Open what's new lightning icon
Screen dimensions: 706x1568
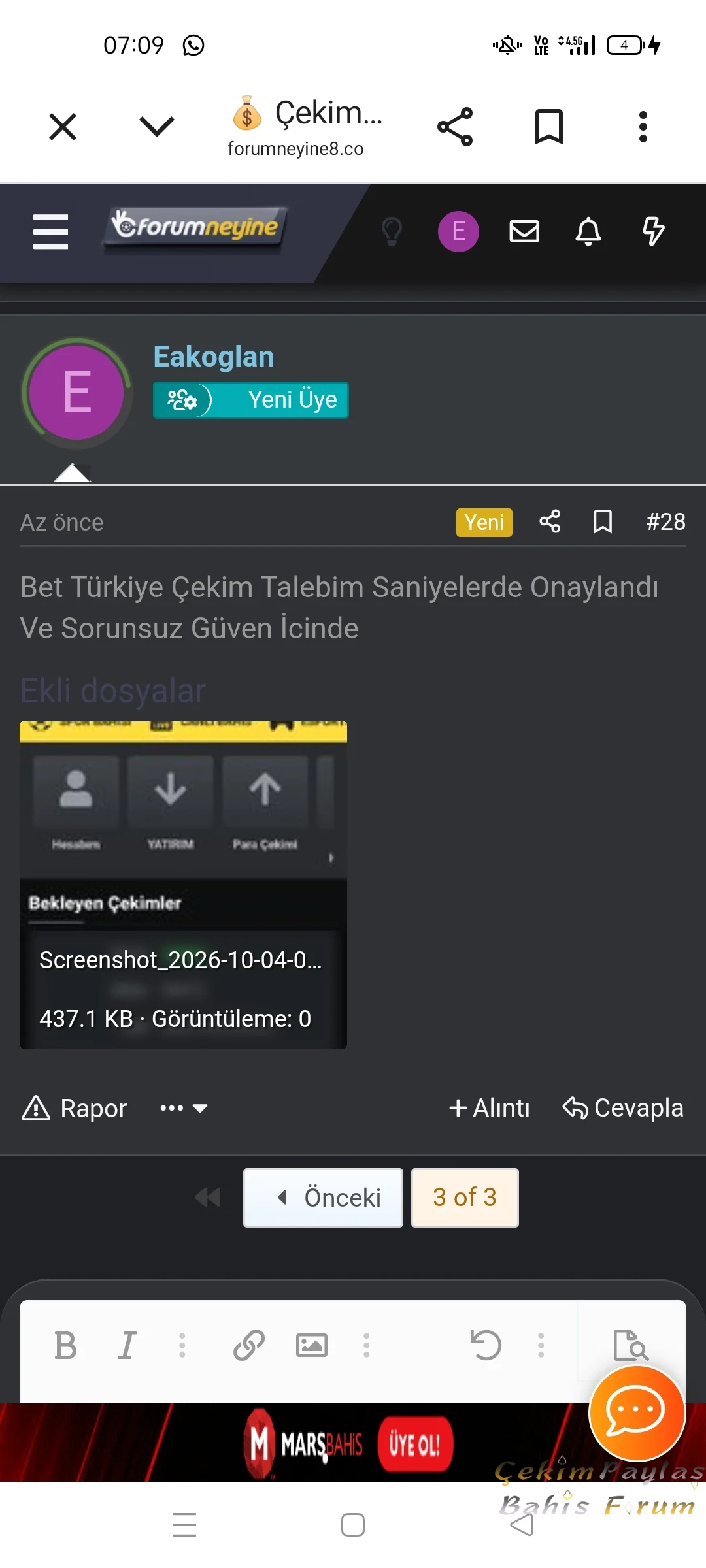coord(653,231)
